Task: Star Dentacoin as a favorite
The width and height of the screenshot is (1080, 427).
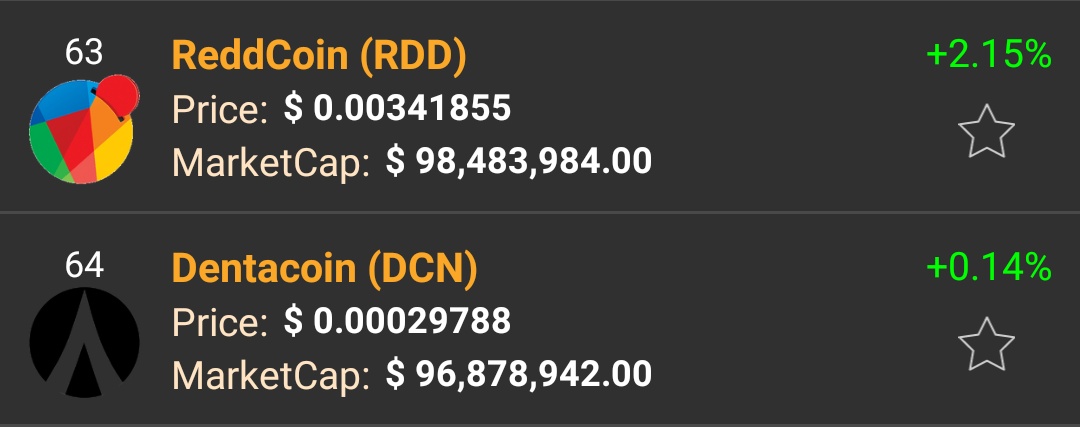Action: point(986,345)
